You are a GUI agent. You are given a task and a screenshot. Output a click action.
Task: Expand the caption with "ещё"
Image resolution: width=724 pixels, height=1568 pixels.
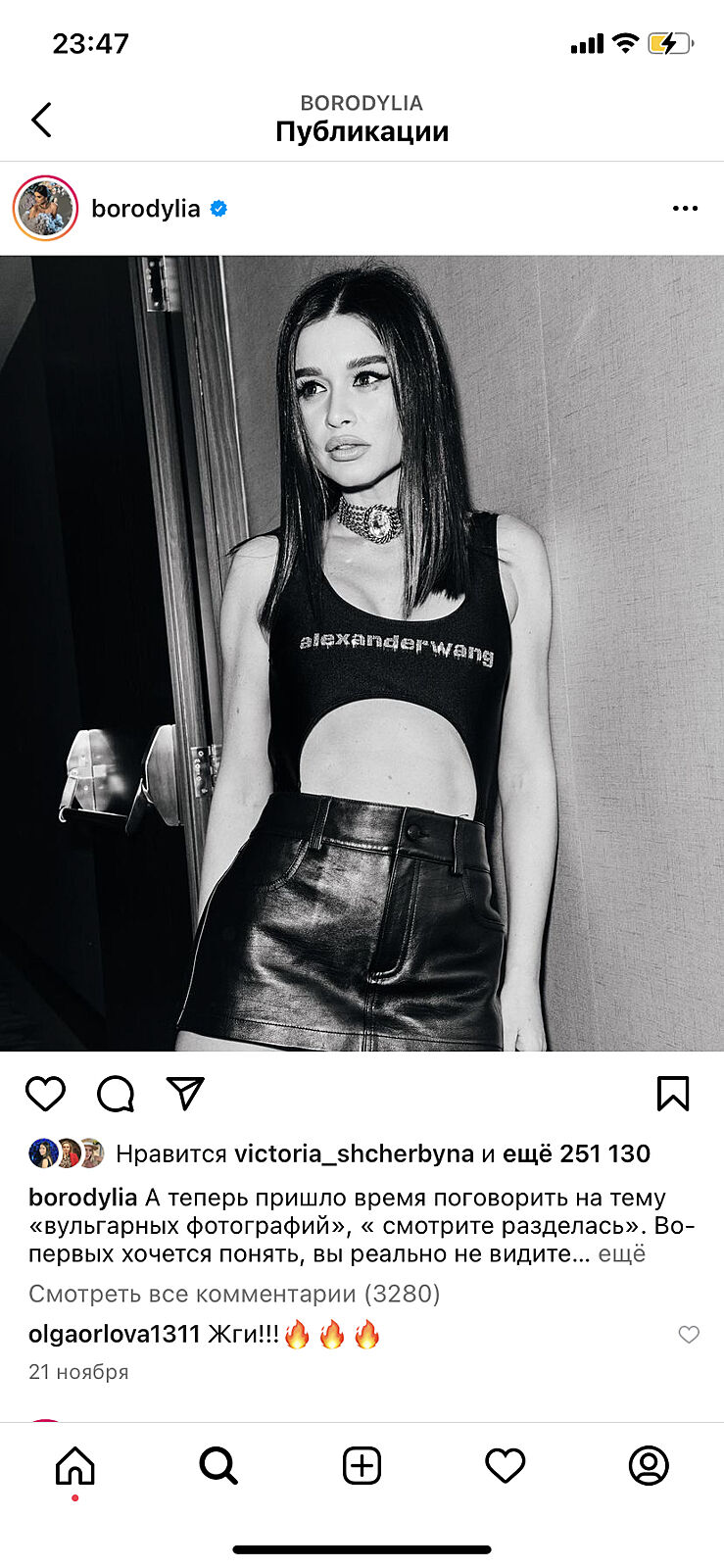(622, 1253)
